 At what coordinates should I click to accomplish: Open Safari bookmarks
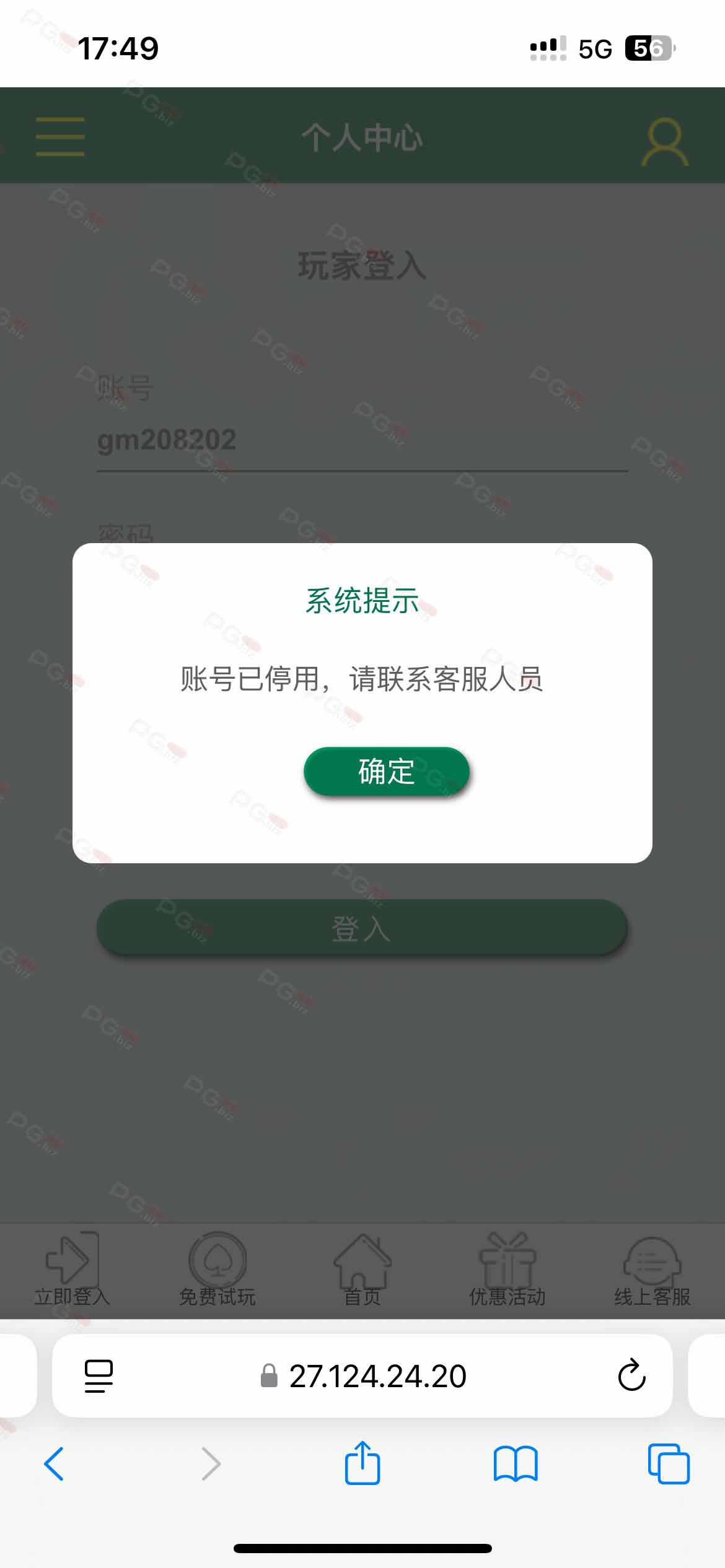516,1464
